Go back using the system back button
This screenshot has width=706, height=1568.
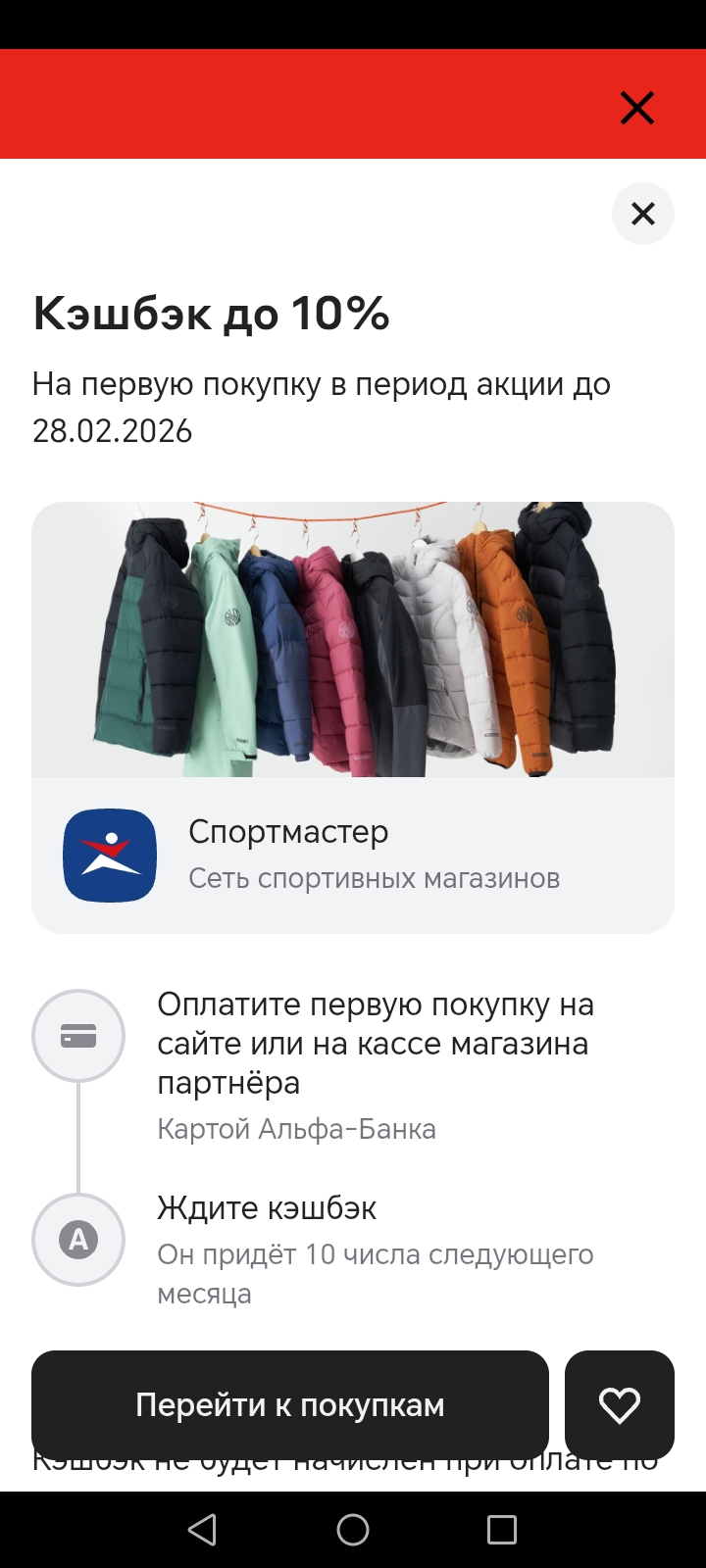(x=202, y=1530)
